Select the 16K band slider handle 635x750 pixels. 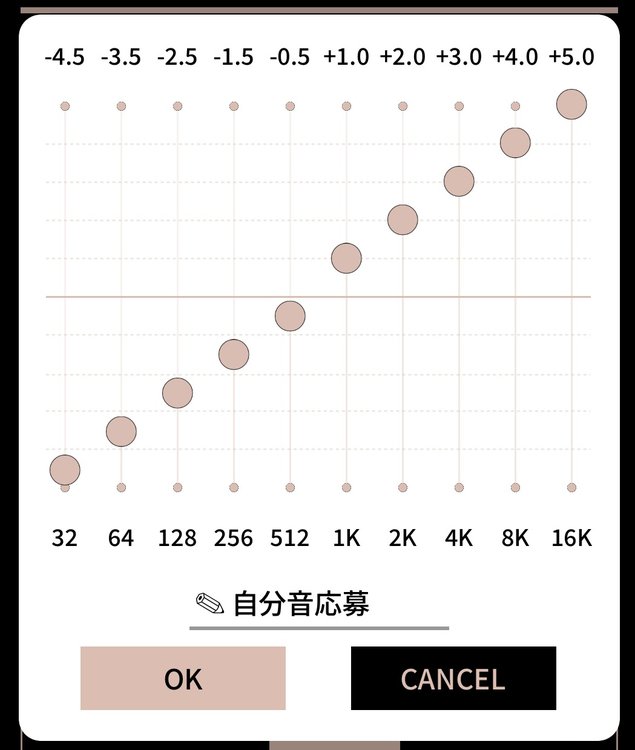pyautogui.click(x=571, y=104)
